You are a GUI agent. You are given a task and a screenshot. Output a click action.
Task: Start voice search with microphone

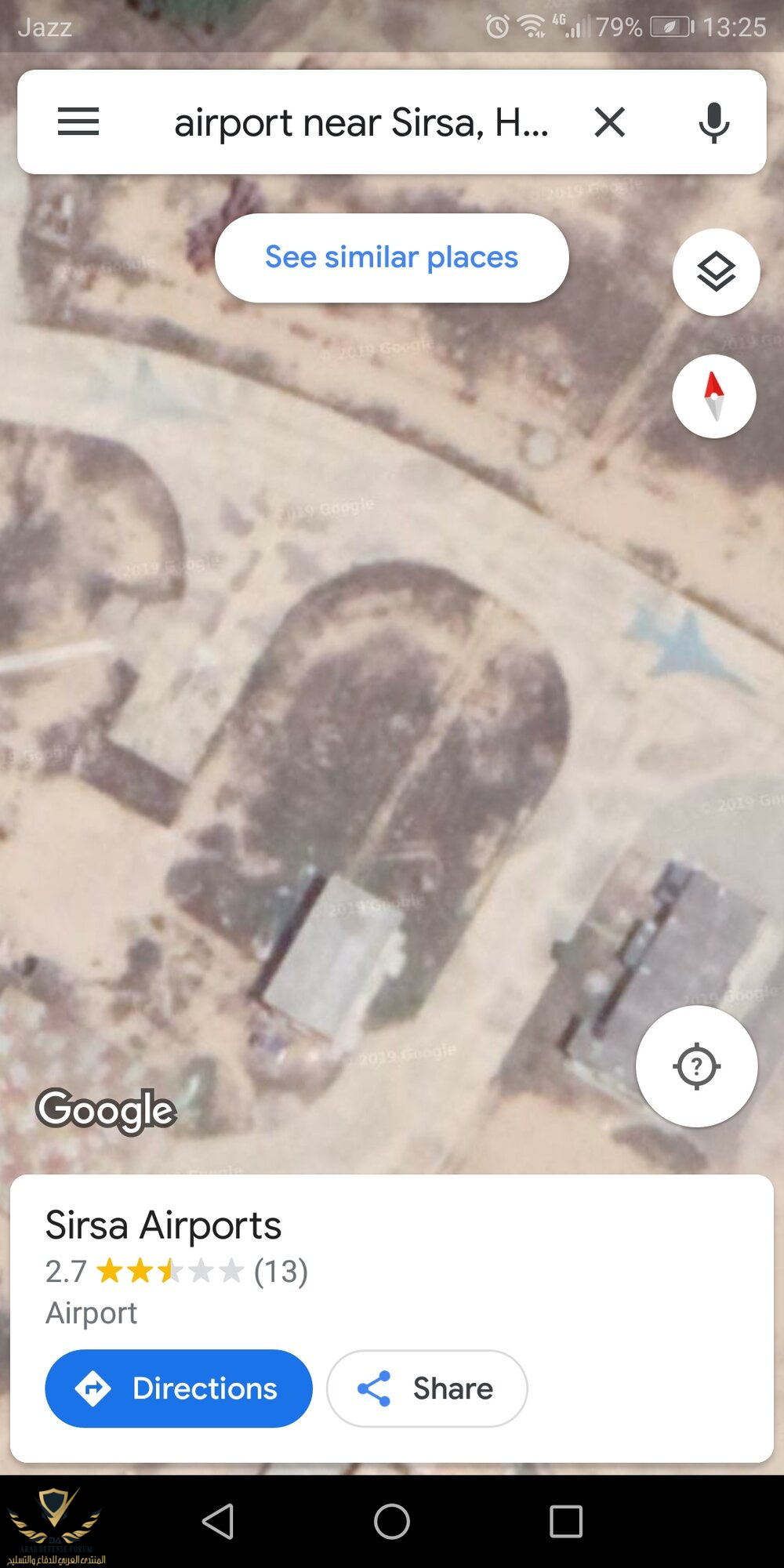click(x=713, y=122)
